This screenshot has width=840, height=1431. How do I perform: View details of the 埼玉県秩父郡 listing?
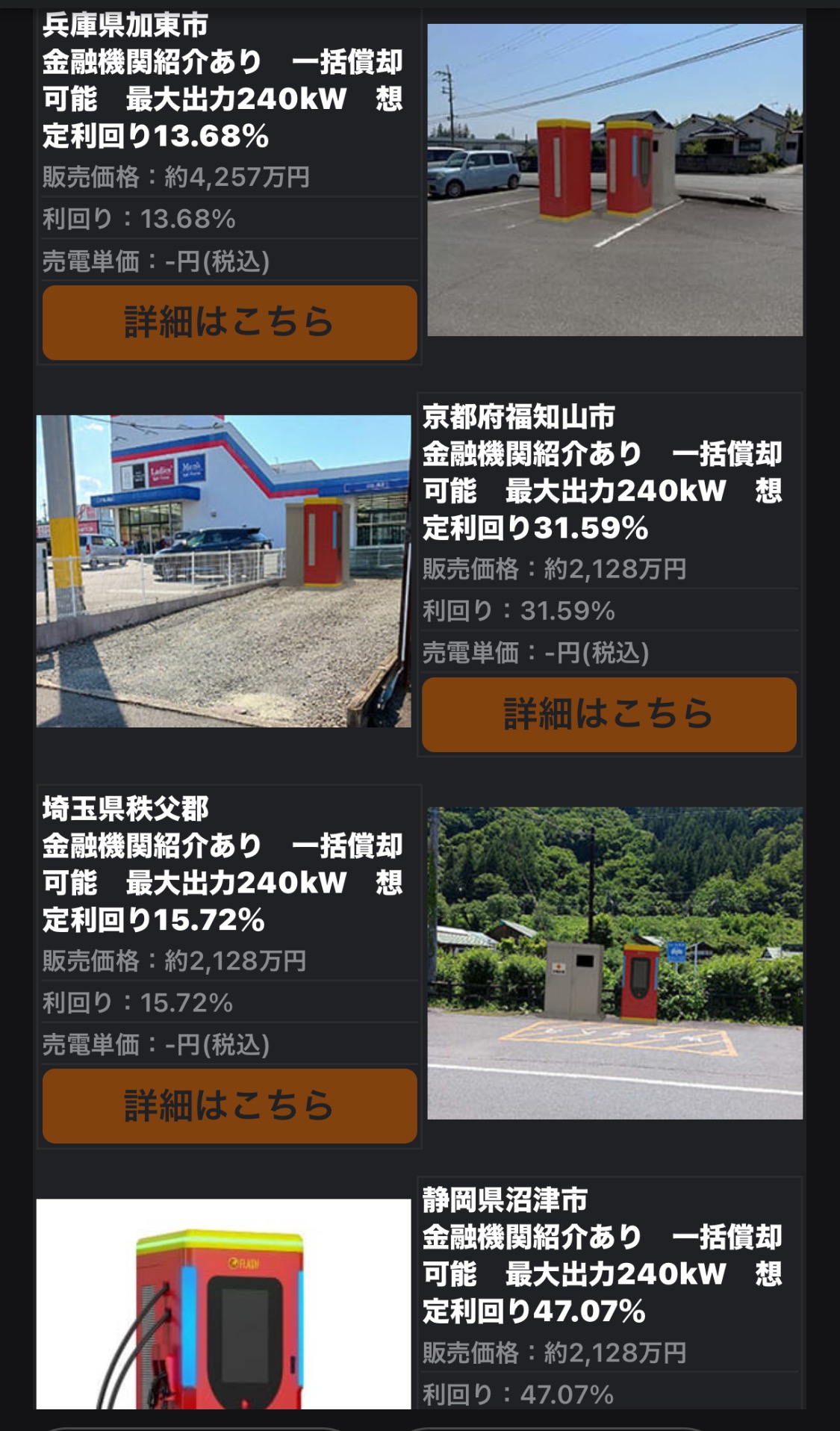(229, 1105)
